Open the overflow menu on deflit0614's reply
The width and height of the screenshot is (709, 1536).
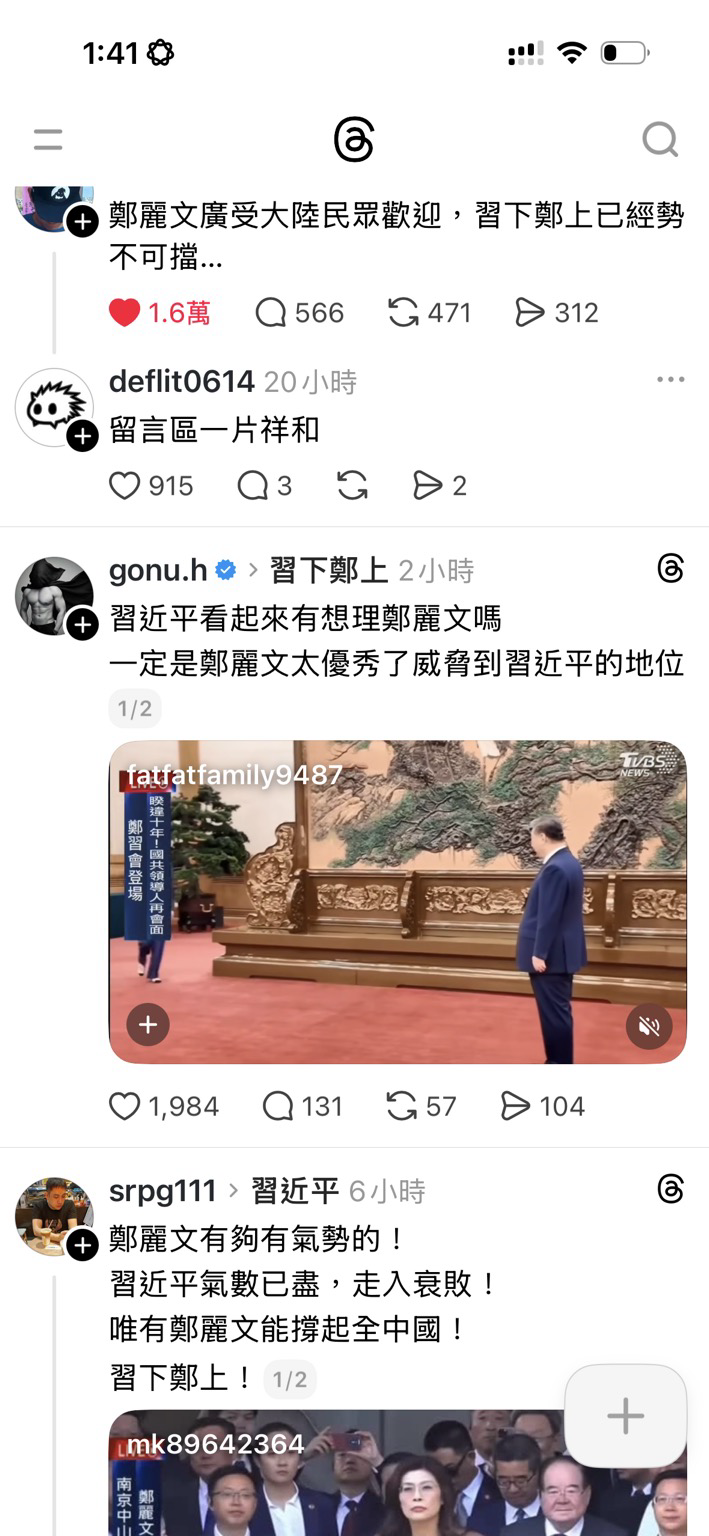coord(670,380)
